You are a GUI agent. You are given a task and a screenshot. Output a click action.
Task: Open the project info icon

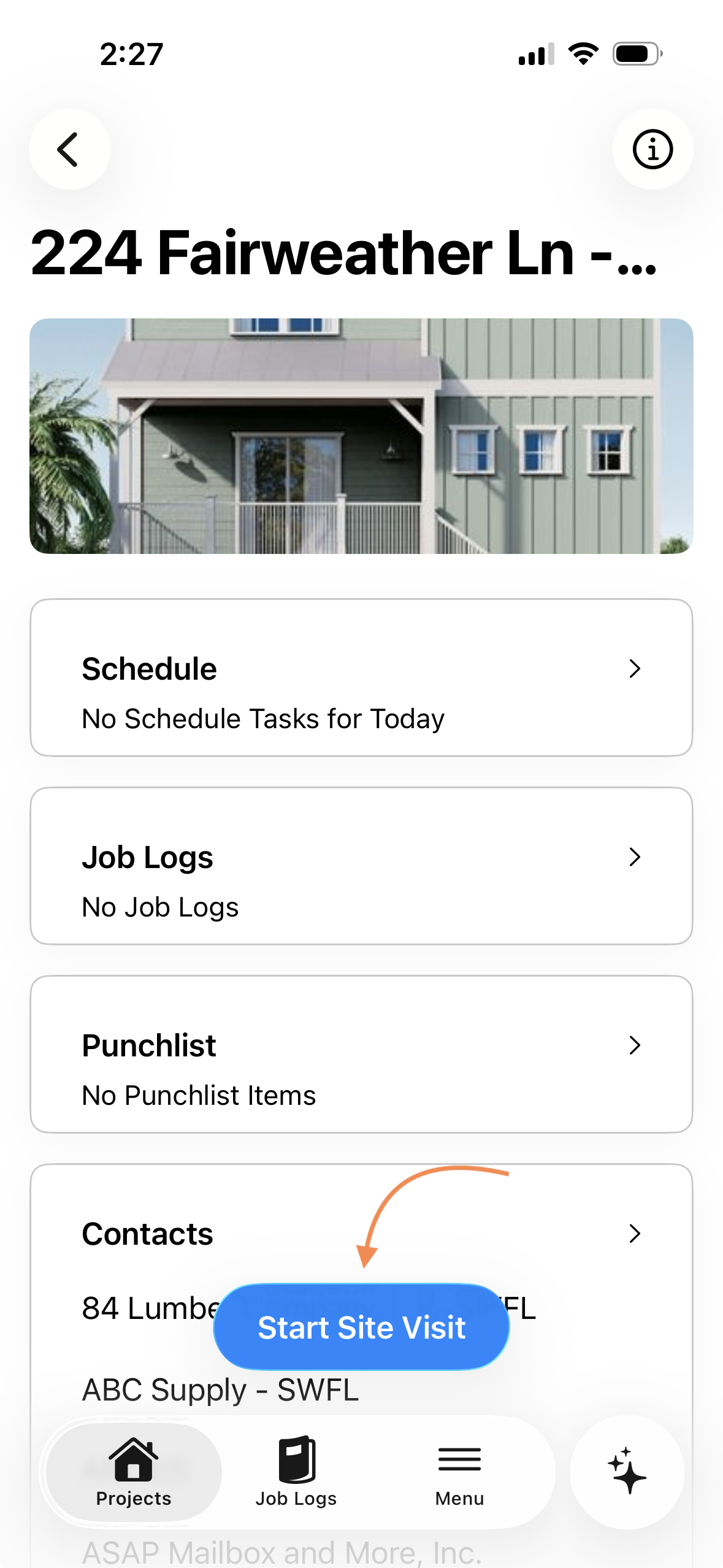(652, 149)
